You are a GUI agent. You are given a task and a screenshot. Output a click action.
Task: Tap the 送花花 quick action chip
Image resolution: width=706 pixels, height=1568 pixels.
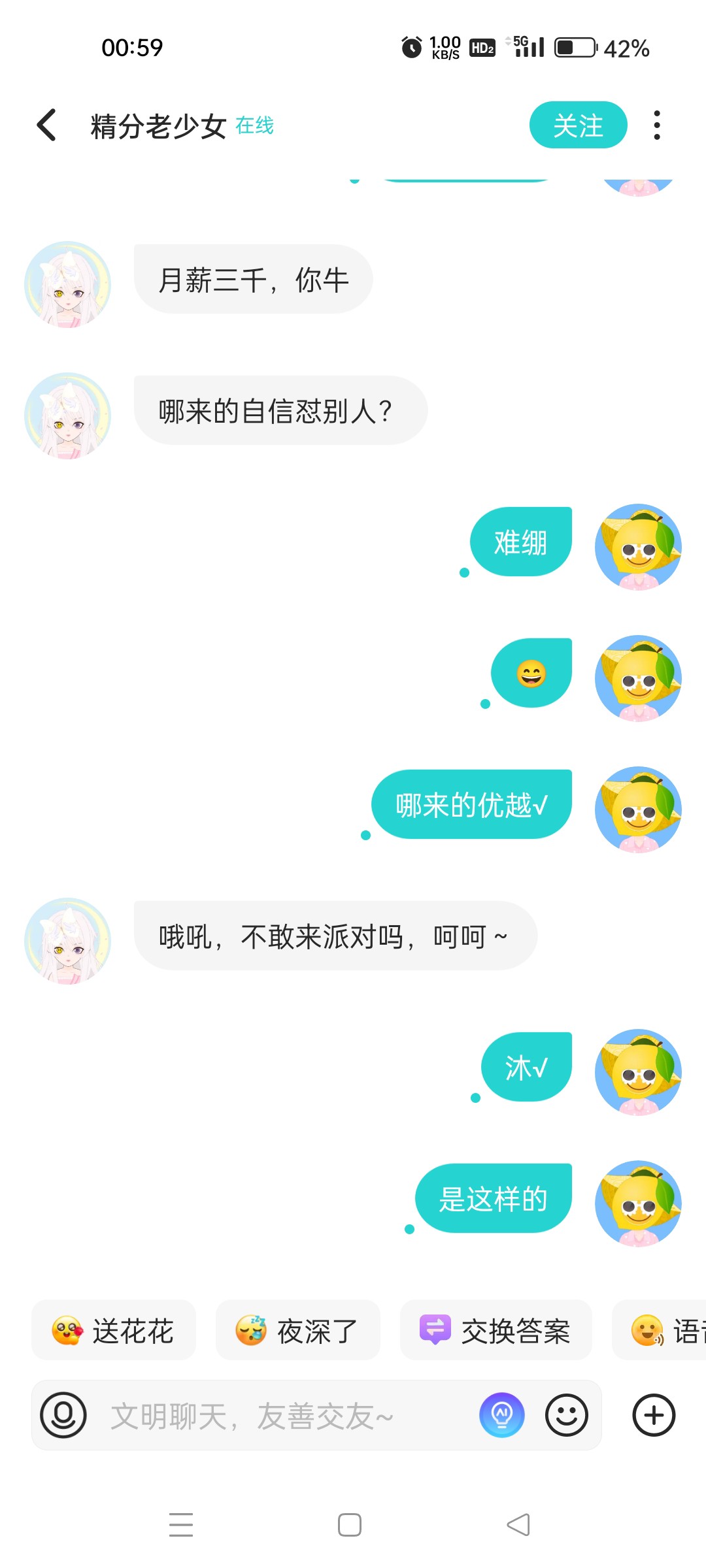(x=114, y=1331)
